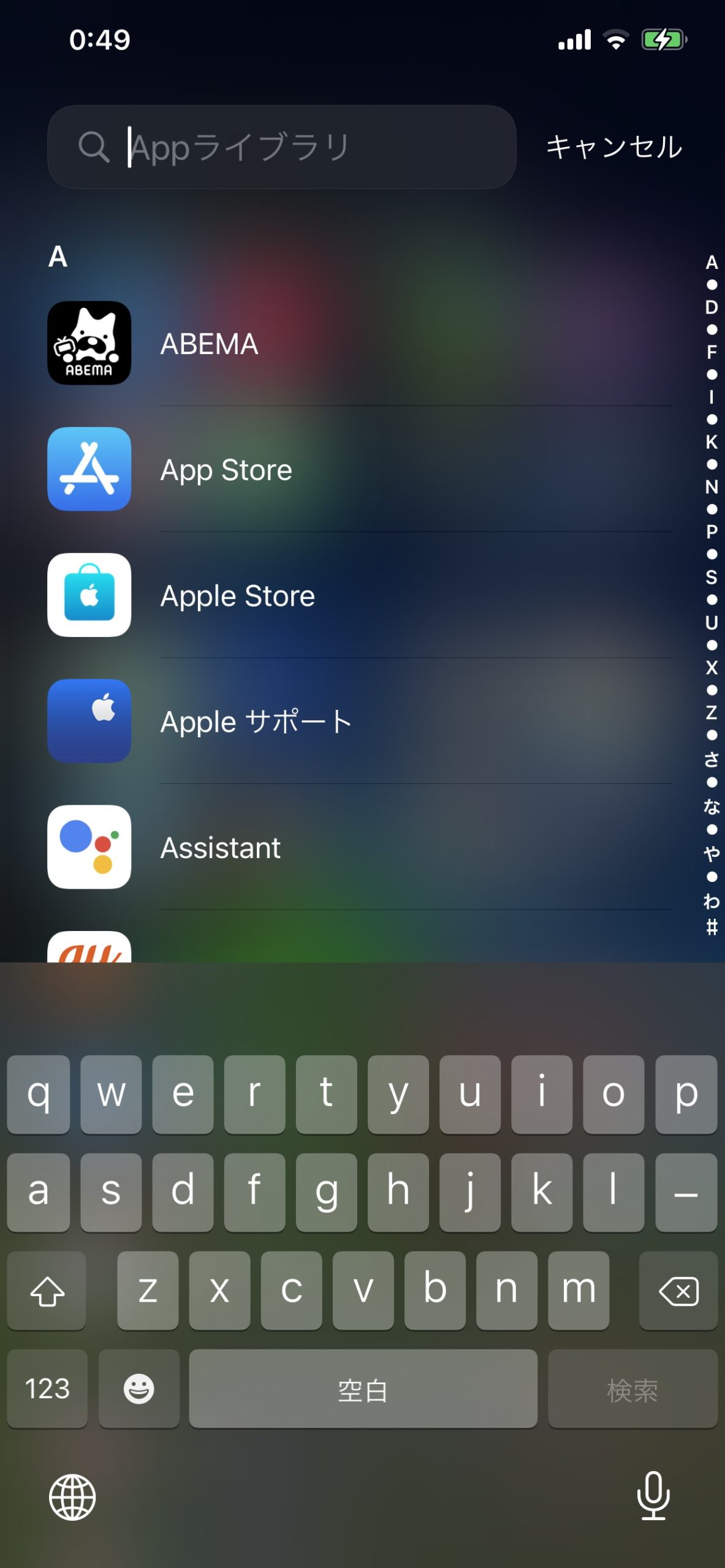Tap the globe key to change language
Screen dimensions: 725x1568
coord(72,1497)
